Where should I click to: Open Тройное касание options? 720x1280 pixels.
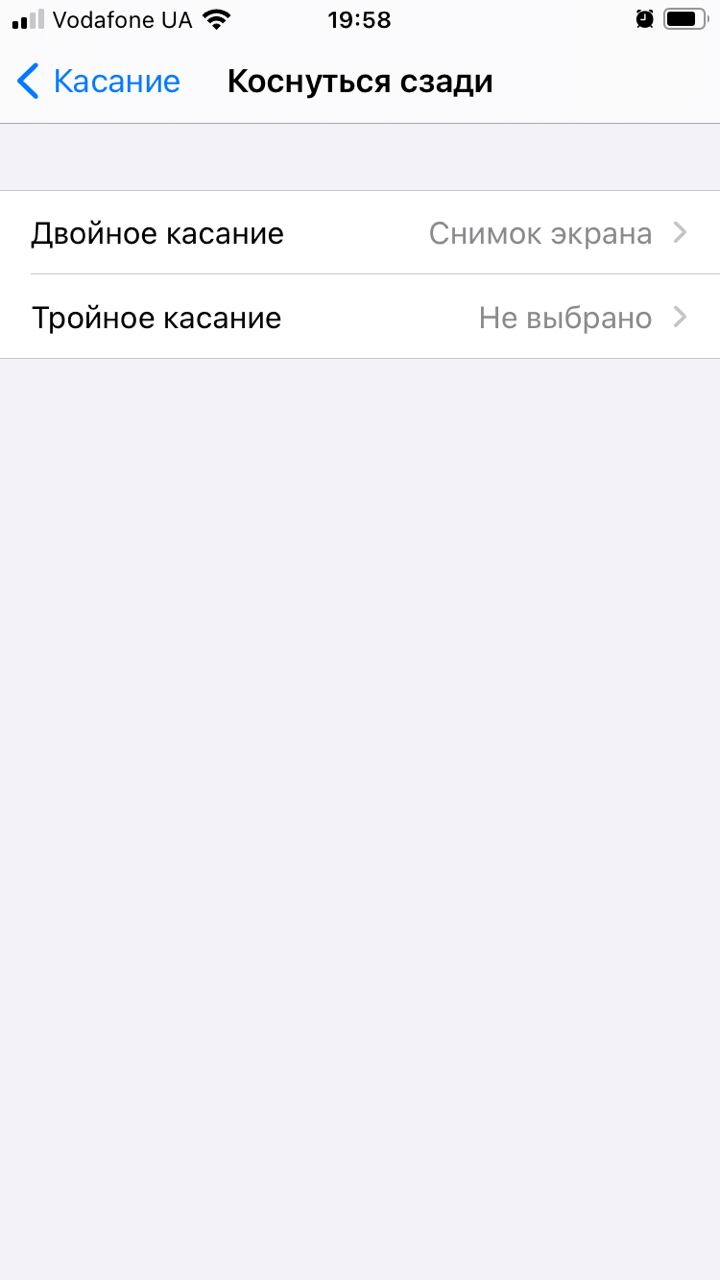tap(360, 317)
